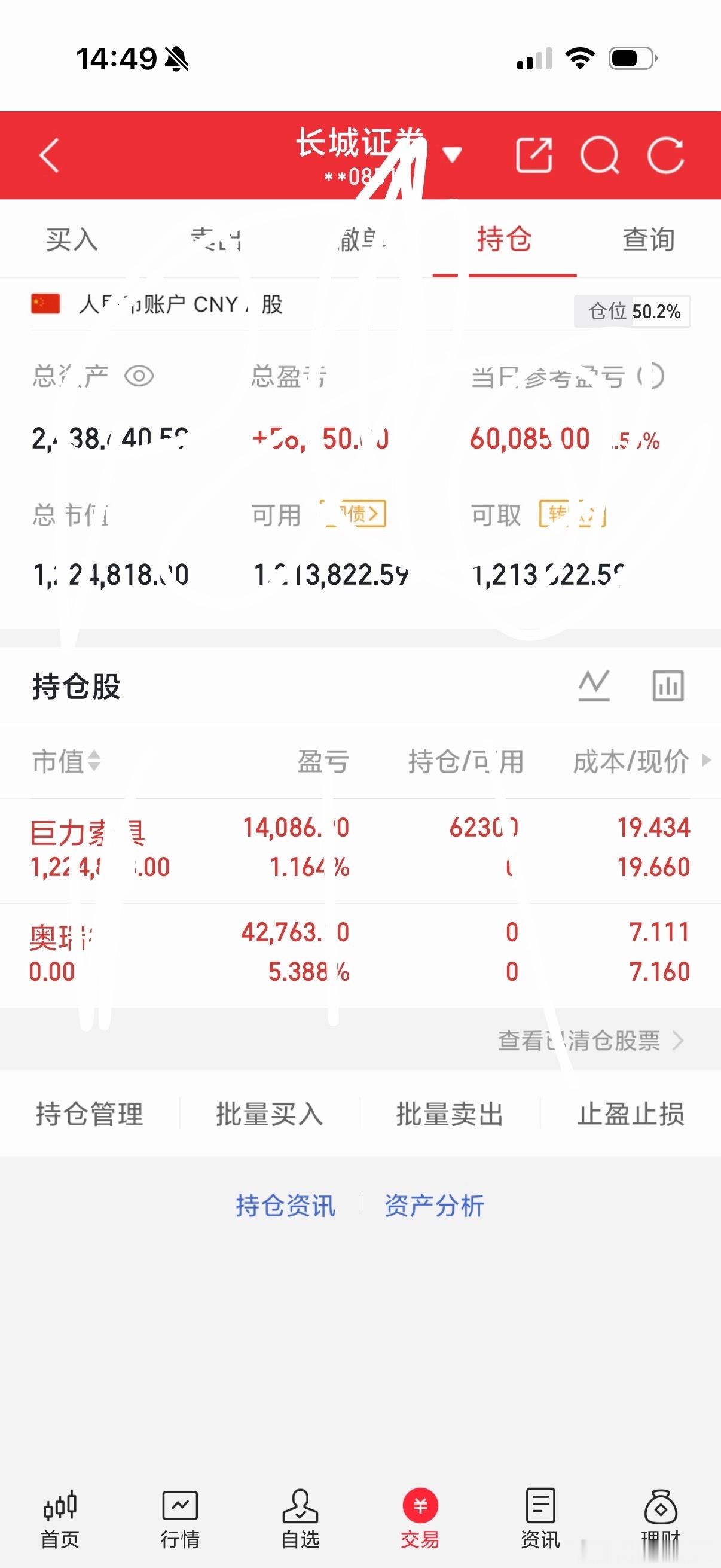Screen dimensions: 721x1568
Task: Switch to the 买入 tab
Action: 71,240
